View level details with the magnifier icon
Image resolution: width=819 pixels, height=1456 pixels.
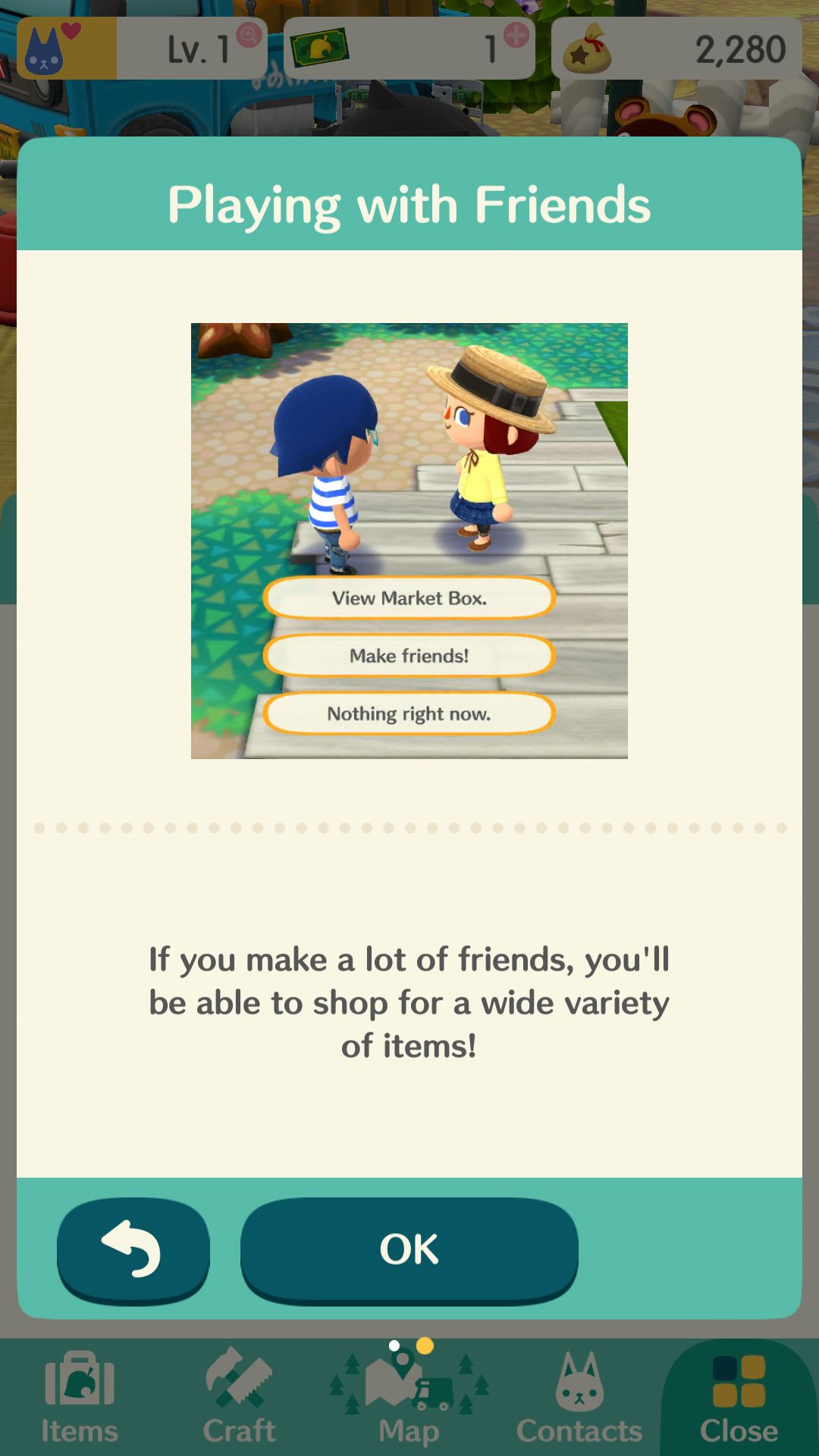point(249,35)
